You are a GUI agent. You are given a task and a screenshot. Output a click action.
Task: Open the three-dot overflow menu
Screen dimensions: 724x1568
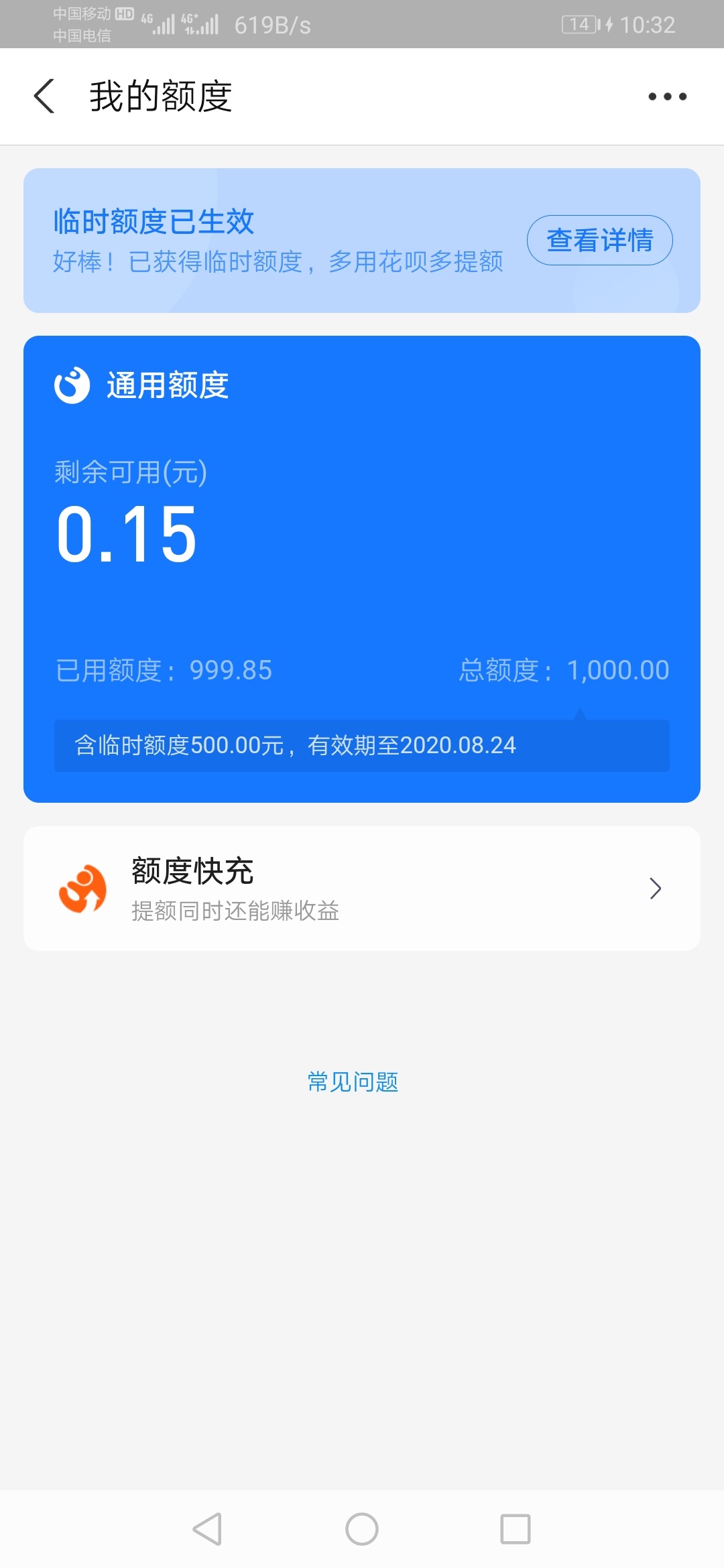(x=667, y=96)
